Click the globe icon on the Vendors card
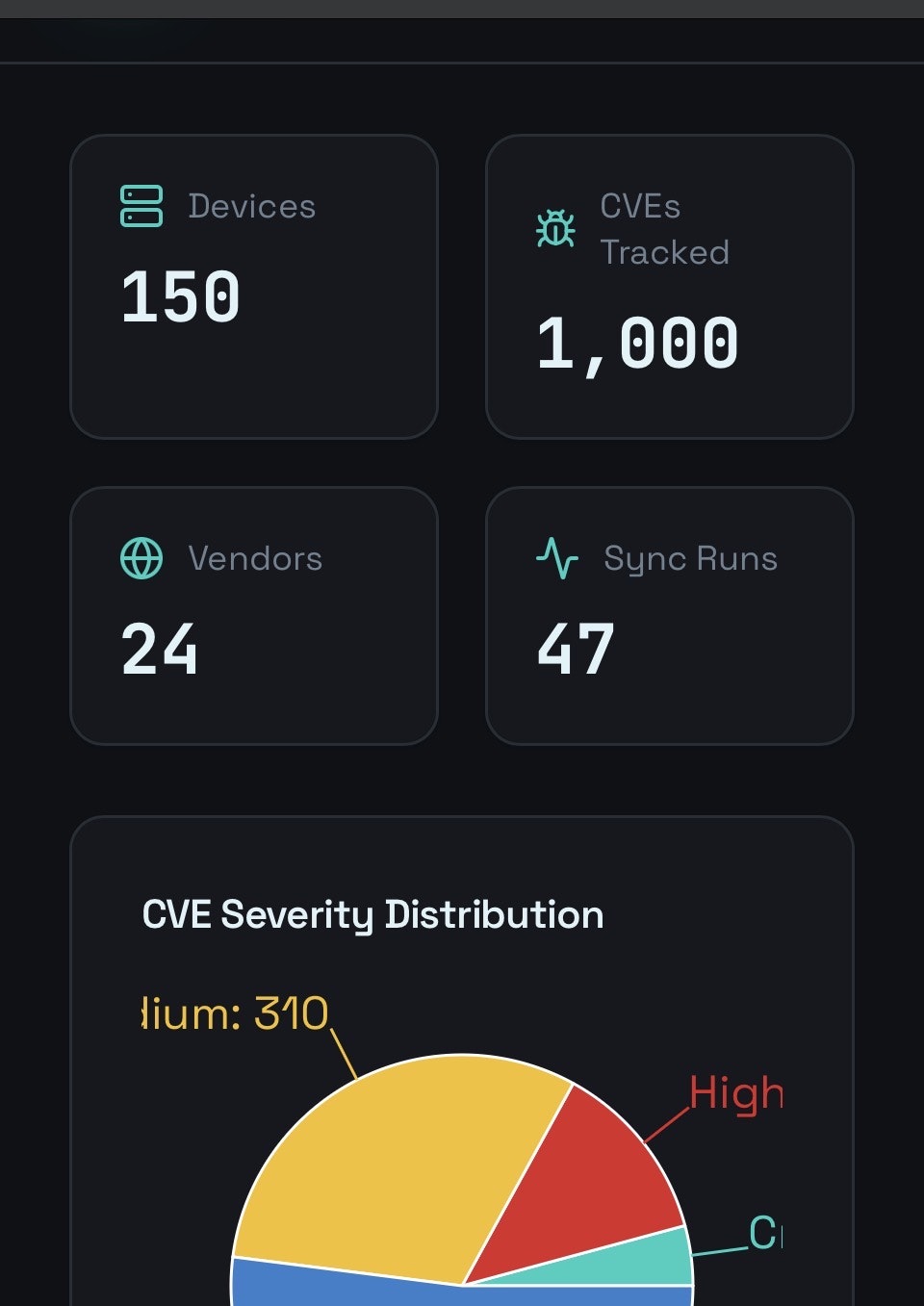 (x=141, y=558)
